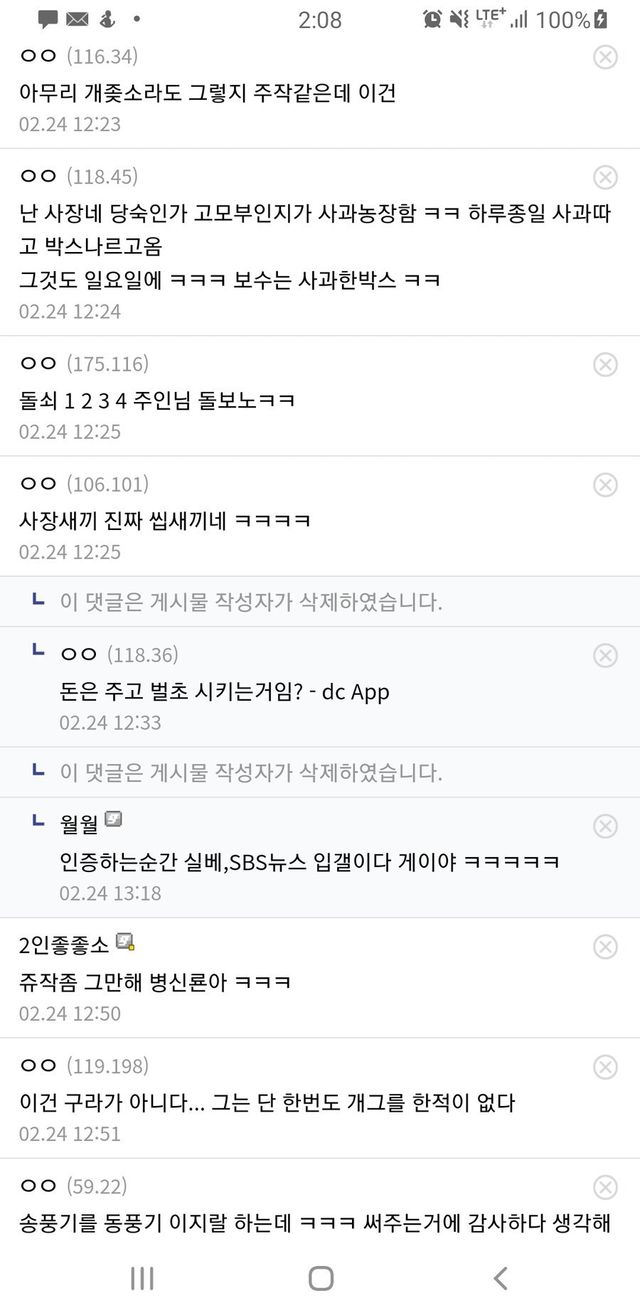Delete the reply by ㅇㅇ (118.36)

pyautogui.click(x=605, y=655)
